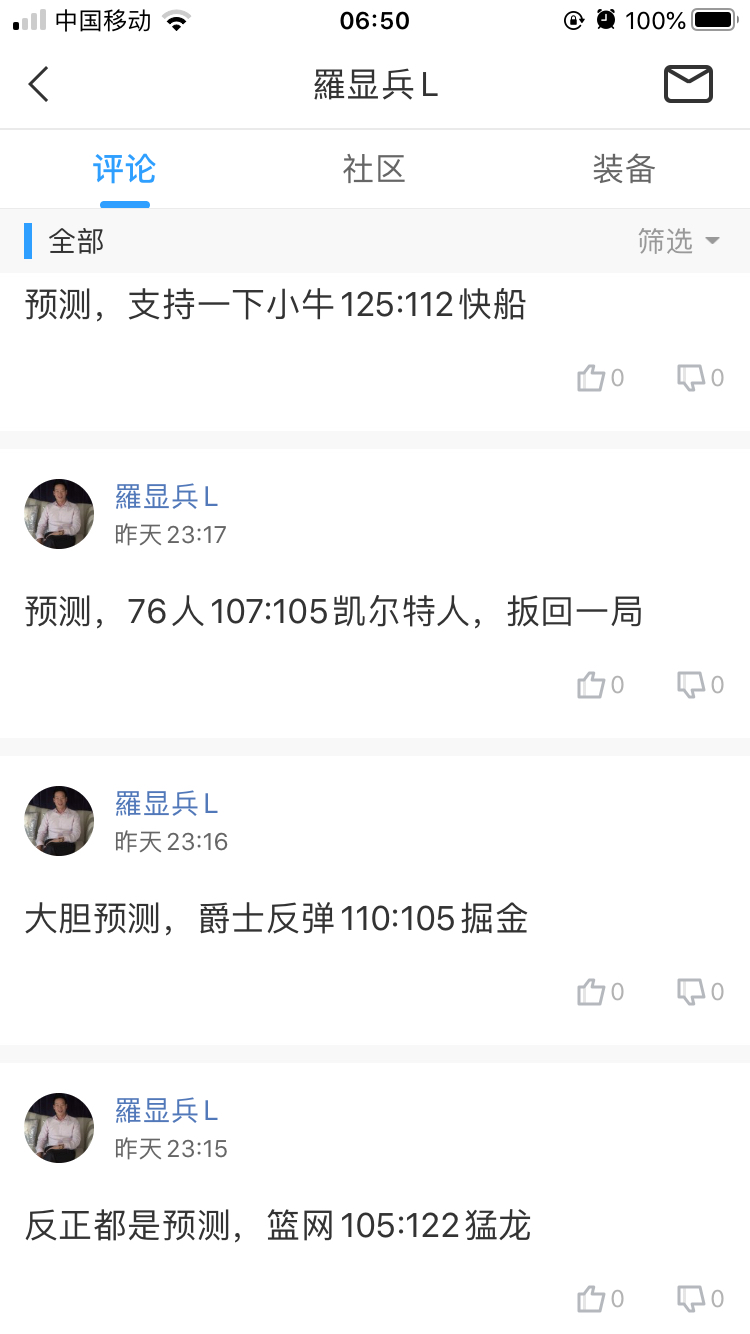750x1334 pixels.
Task: Tap username 羅显兵L on the 23:16 comment
Action: tap(167, 804)
